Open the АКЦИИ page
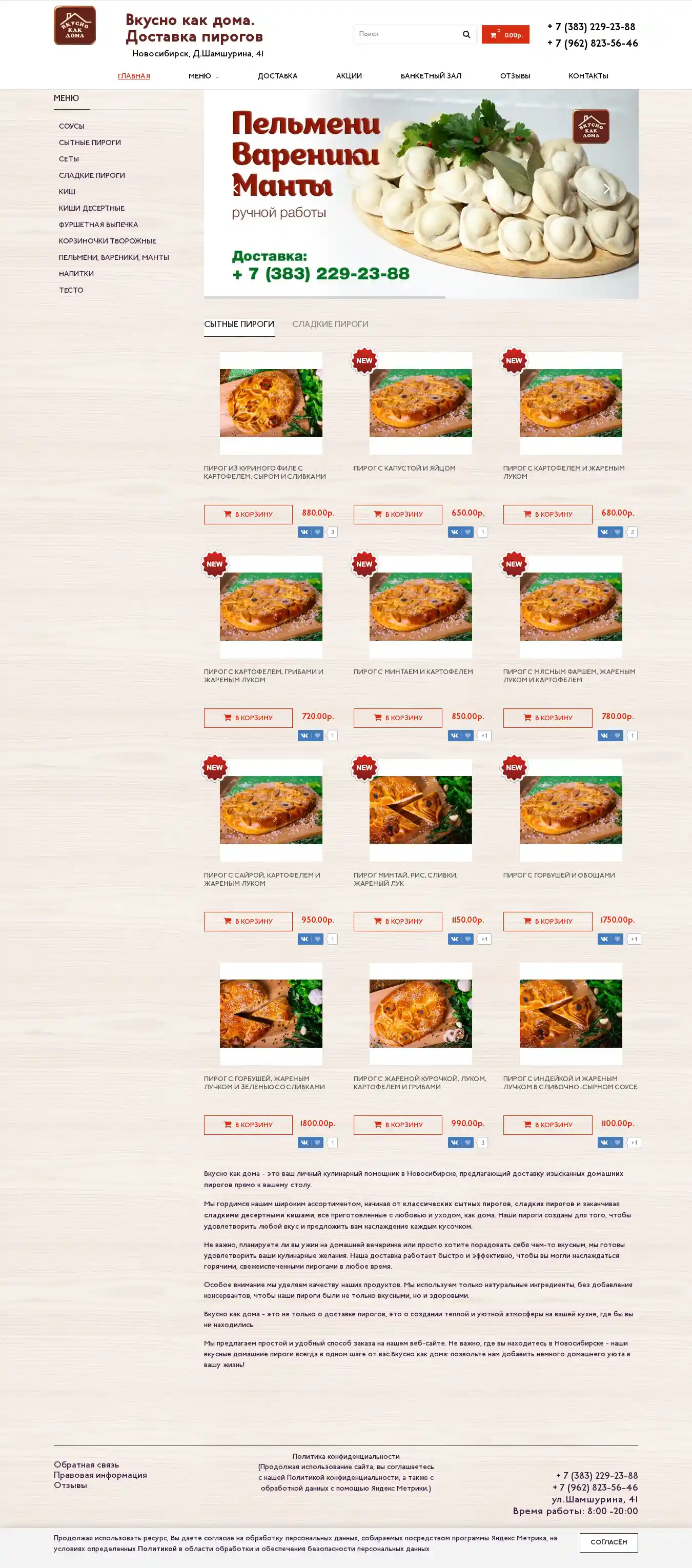 point(349,76)
